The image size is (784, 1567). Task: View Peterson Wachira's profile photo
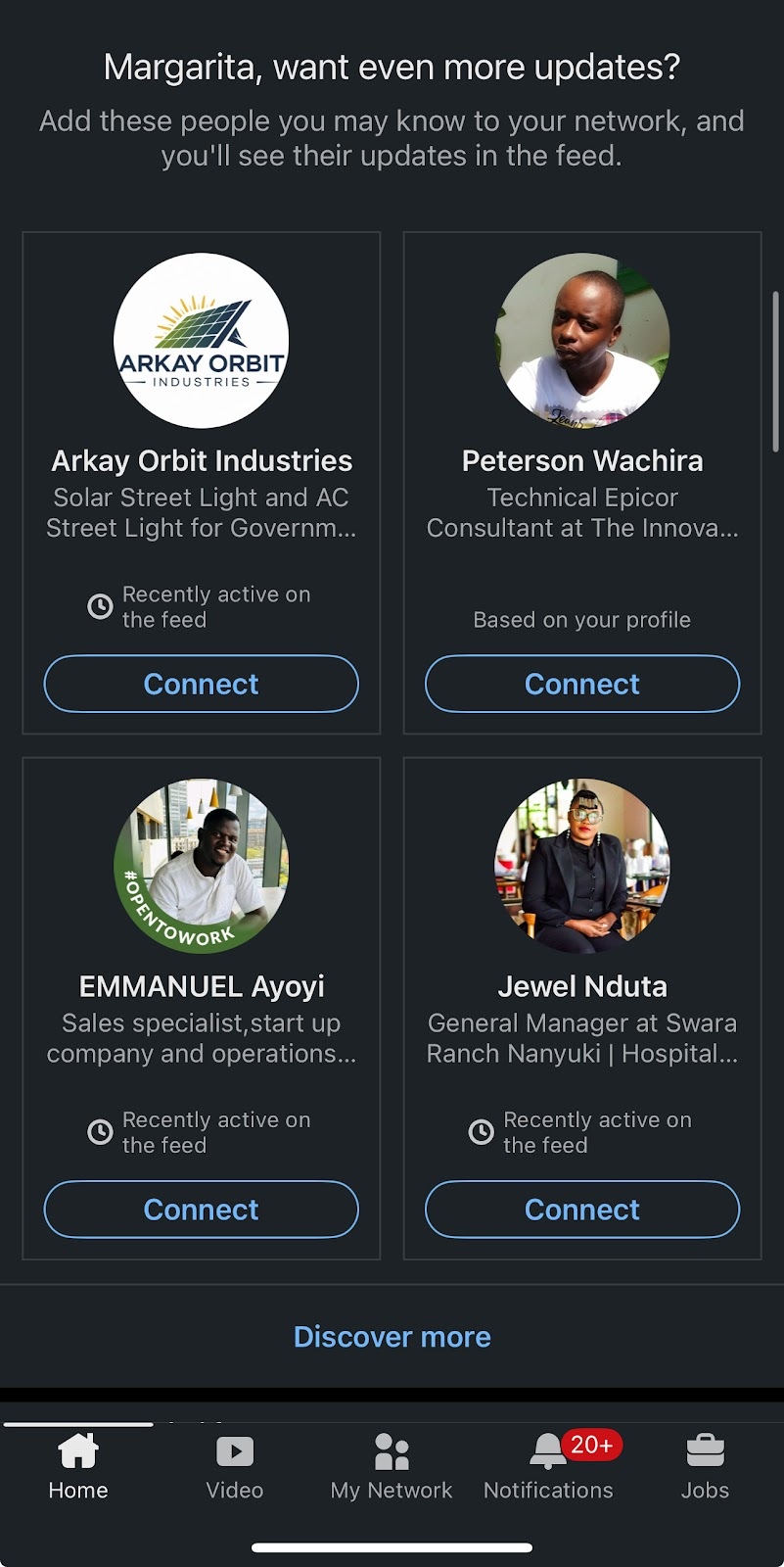(x=581, y=341)
